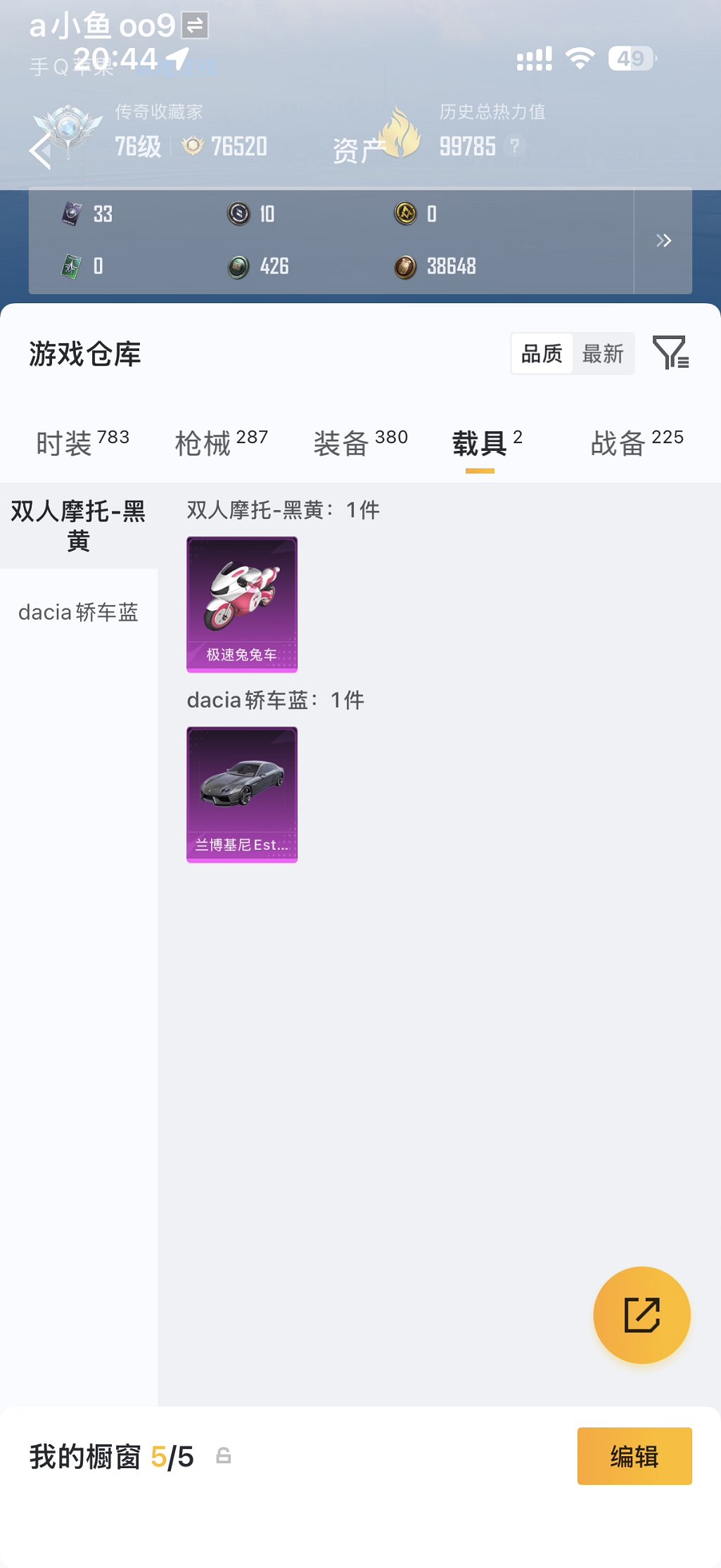
Task: Open the 兰博基尼 Est car thumbnail
Action: 242,792
